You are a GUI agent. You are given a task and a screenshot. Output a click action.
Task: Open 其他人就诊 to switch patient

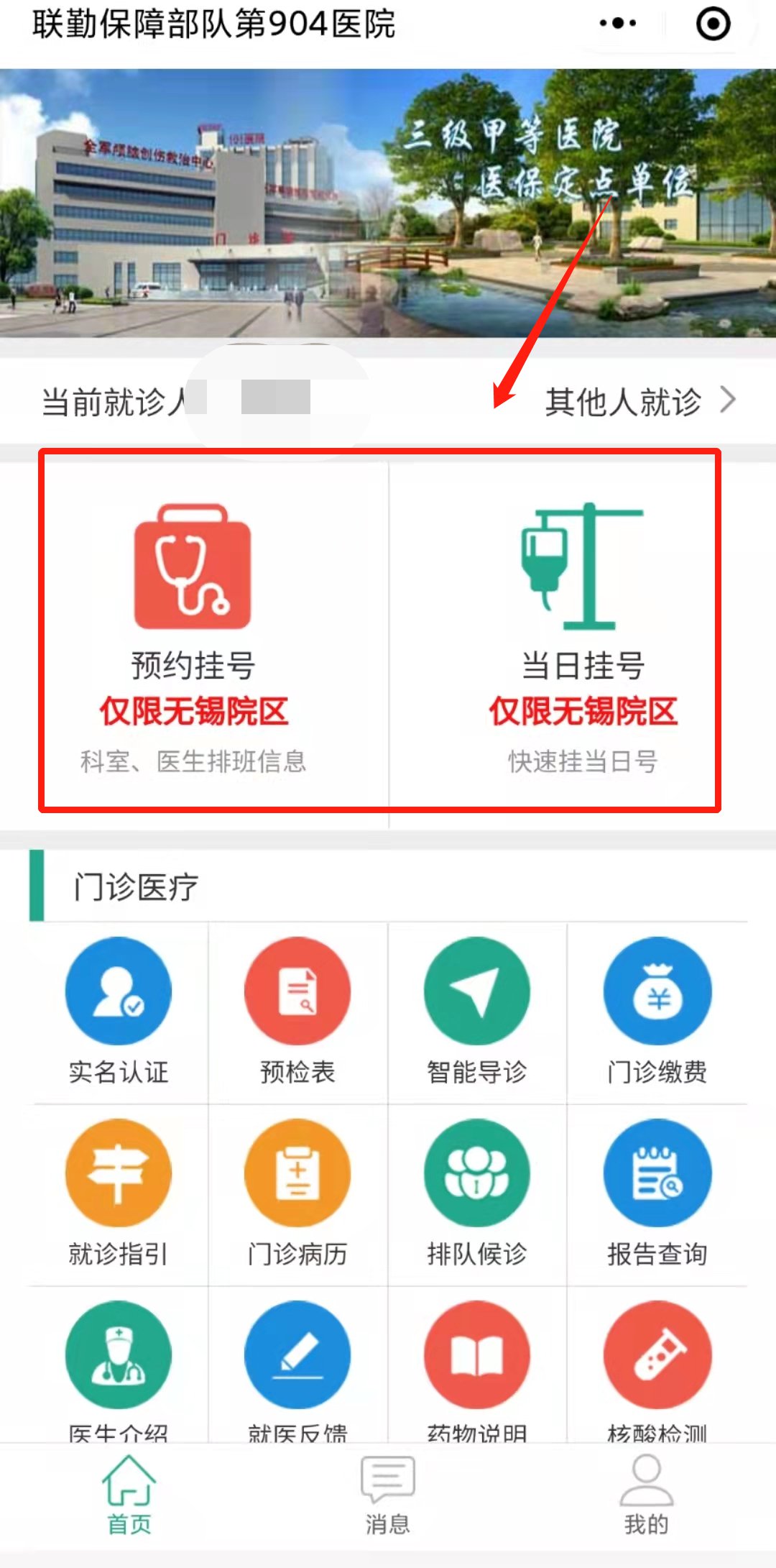(x=639, y=401)
